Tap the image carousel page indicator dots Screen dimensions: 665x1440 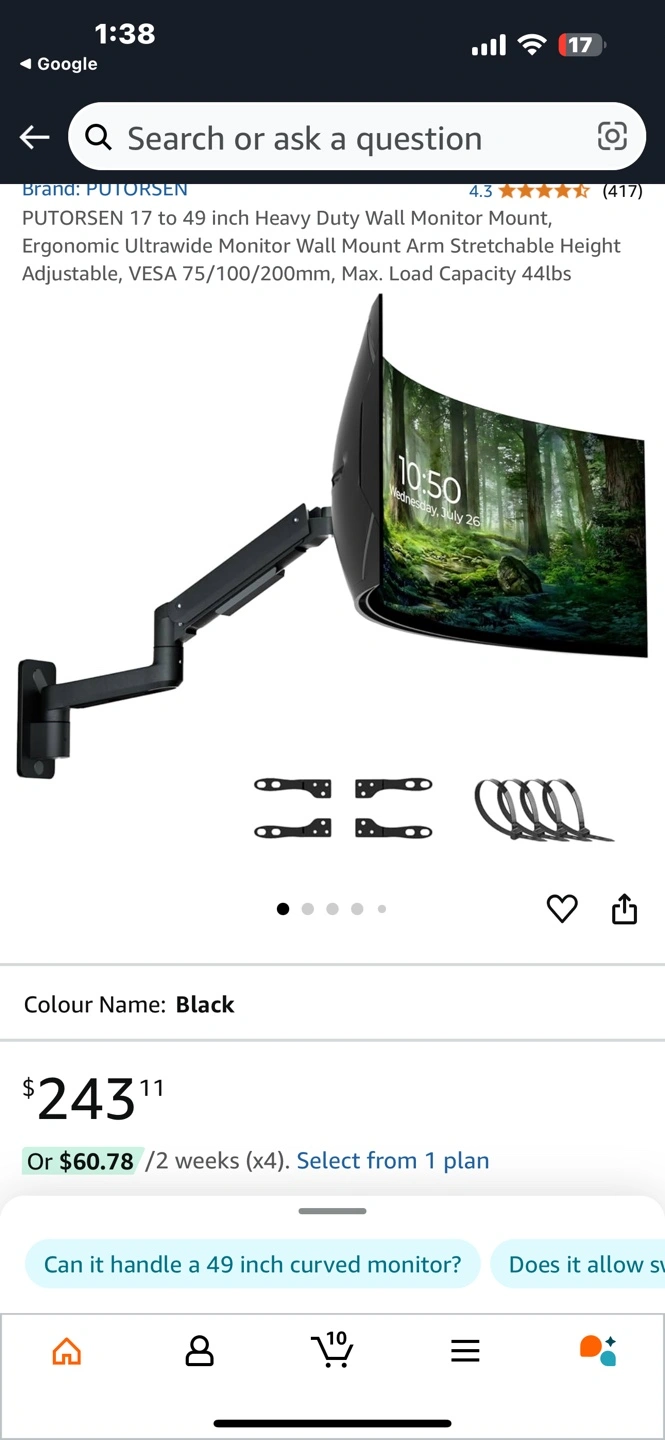332,909
